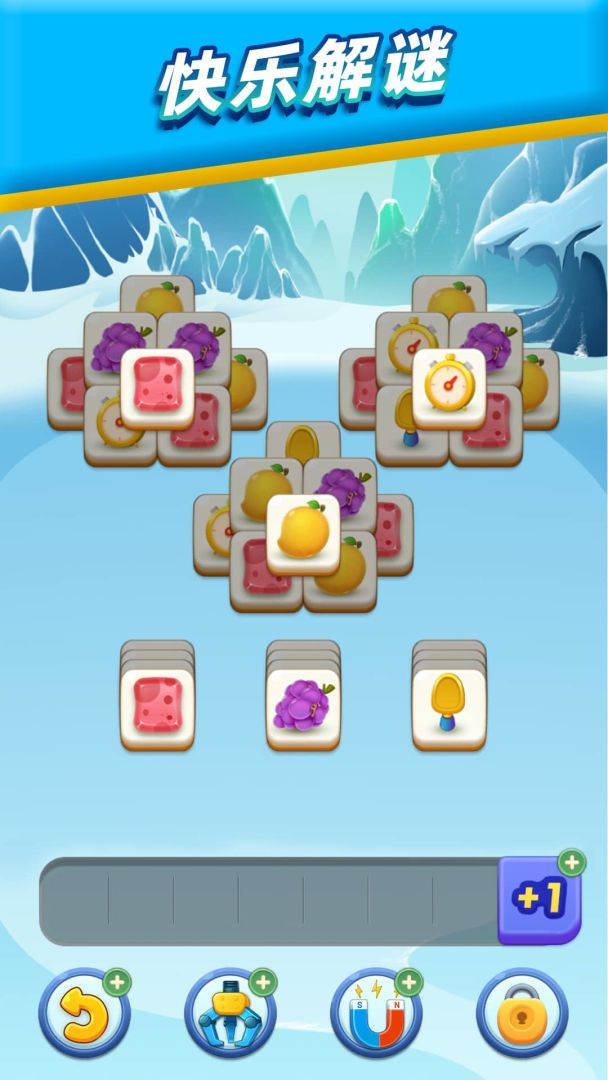Activate the magnet booster

[x=376, y=1013]
